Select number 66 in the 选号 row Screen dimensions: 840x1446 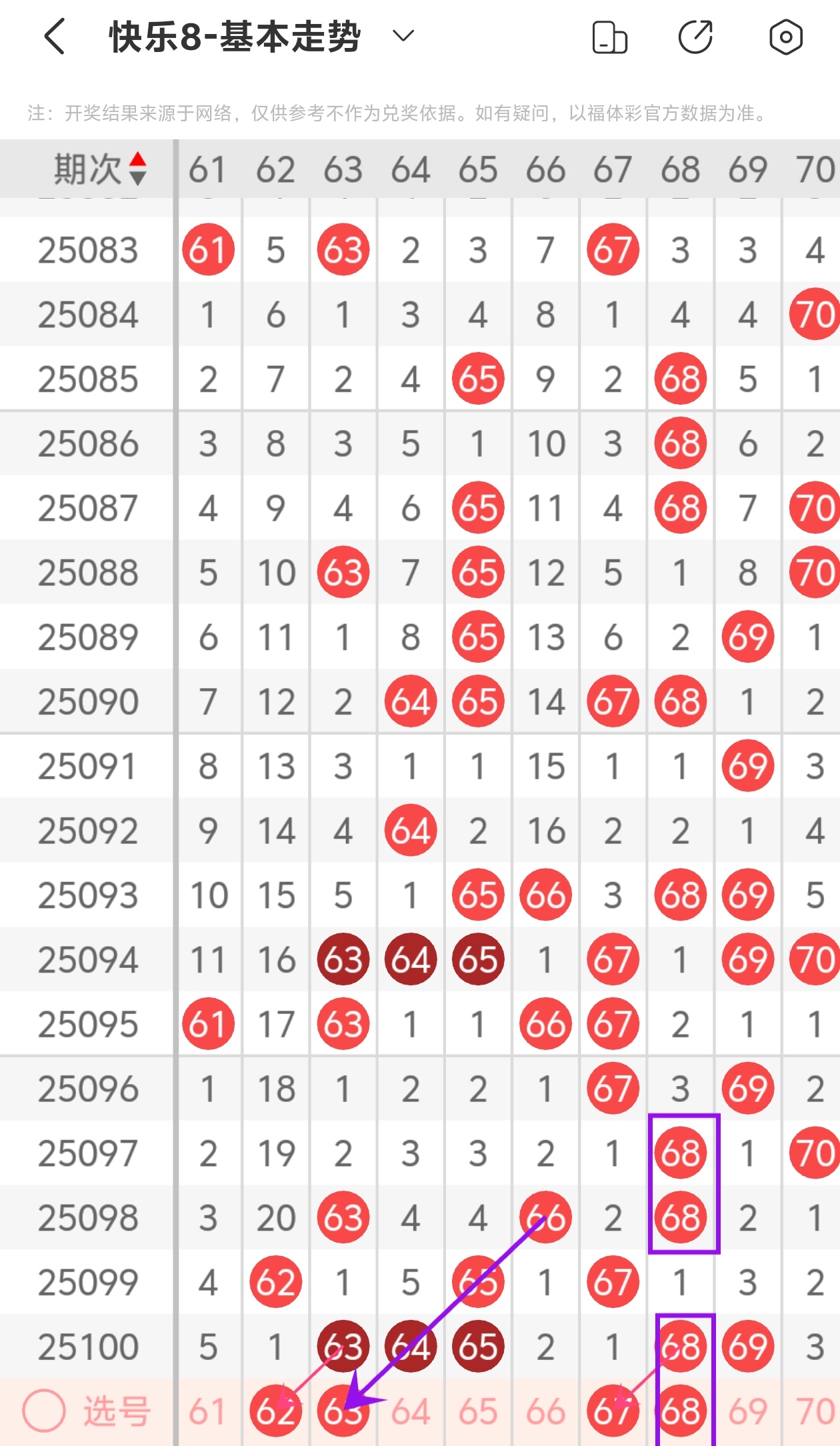[545, 1411]
